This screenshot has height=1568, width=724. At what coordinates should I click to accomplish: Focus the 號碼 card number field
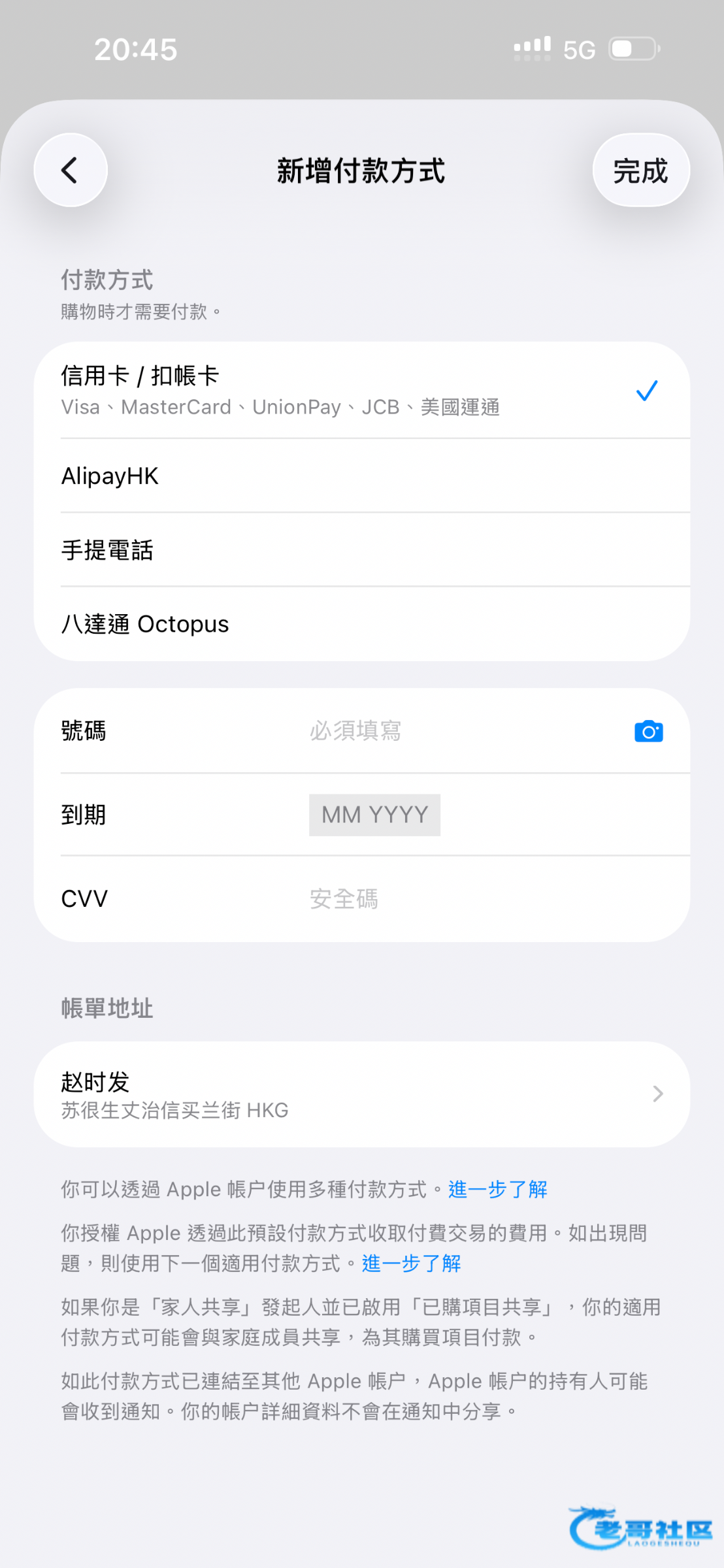[457, 730]
